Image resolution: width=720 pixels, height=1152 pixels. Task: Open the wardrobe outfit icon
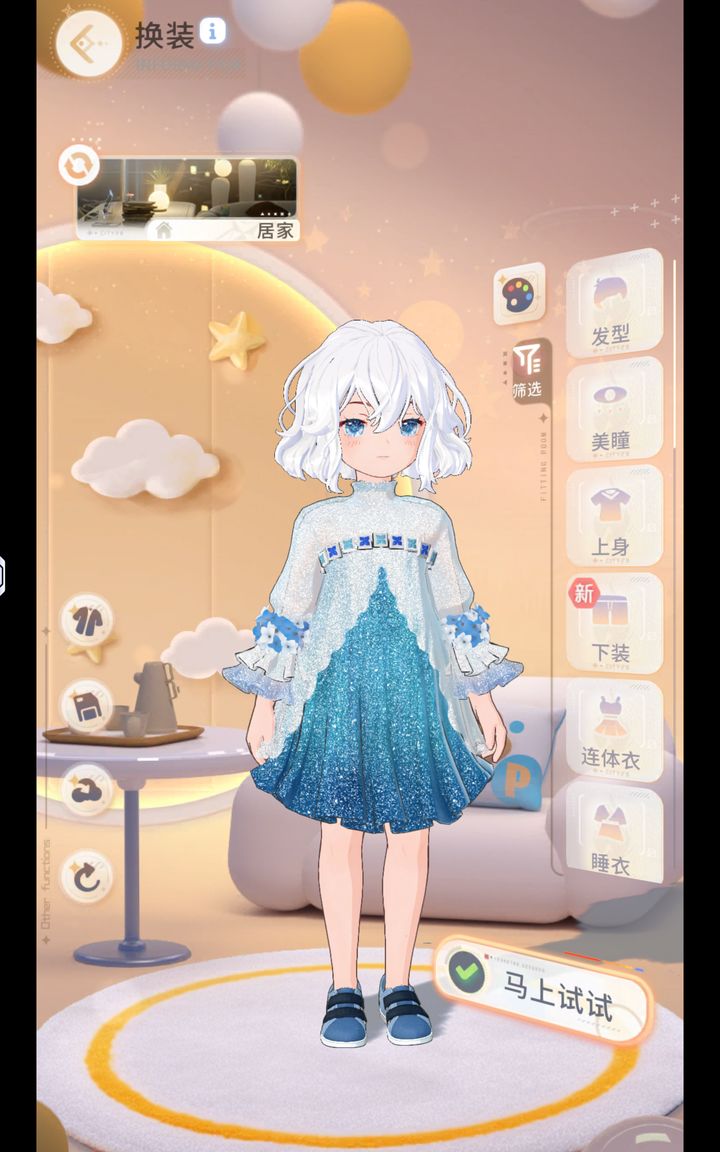click(88, 620)
